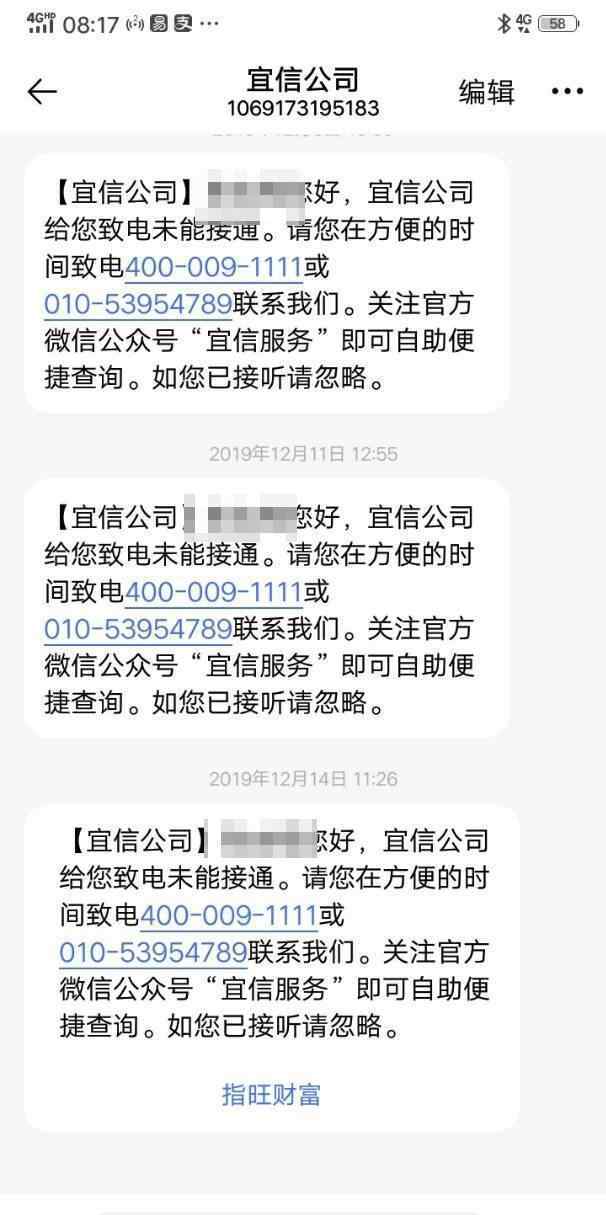
Task: Tap 400-009-1111 in the December 14 message
Action: coord(229,914)
